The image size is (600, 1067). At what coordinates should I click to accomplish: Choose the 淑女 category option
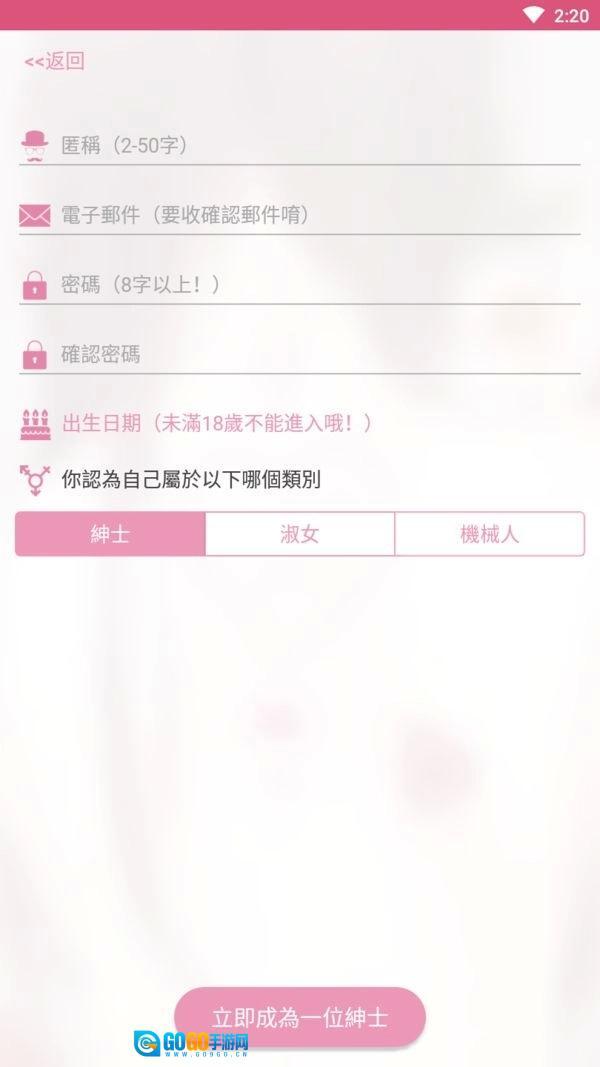click(300, 534)
